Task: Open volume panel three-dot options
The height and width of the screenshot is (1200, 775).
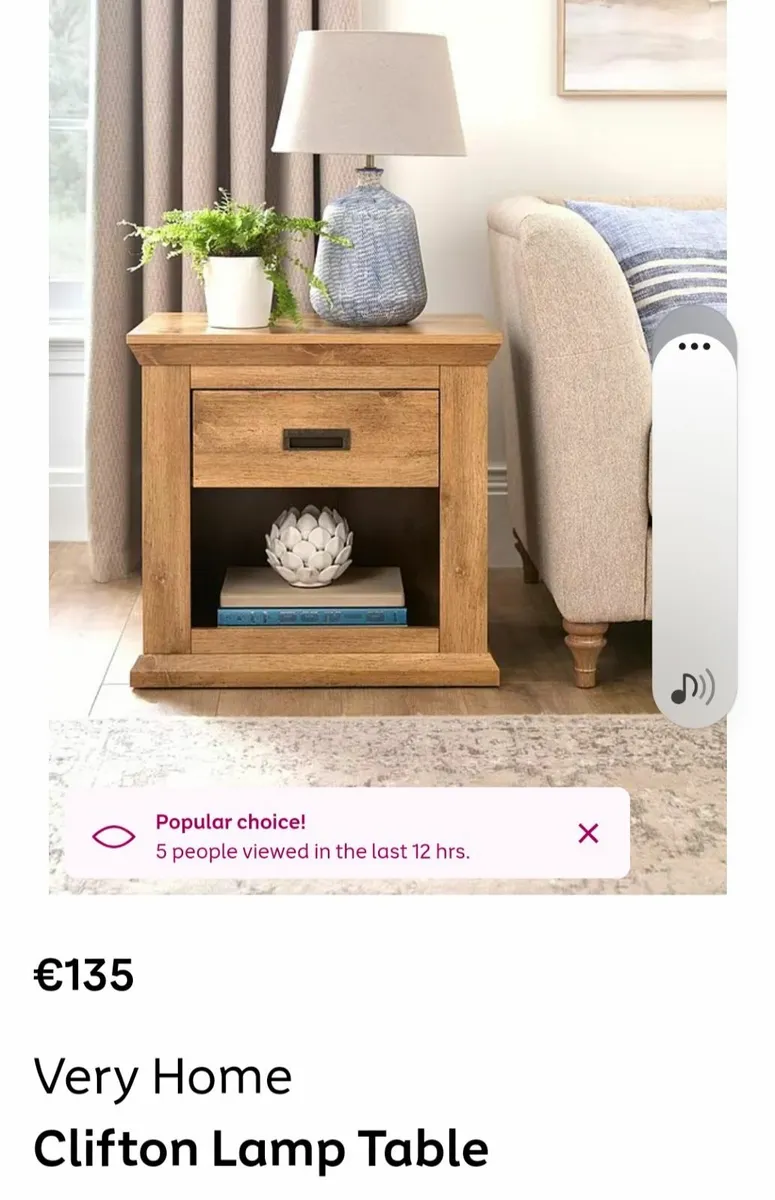Action: tap(694, 346)
